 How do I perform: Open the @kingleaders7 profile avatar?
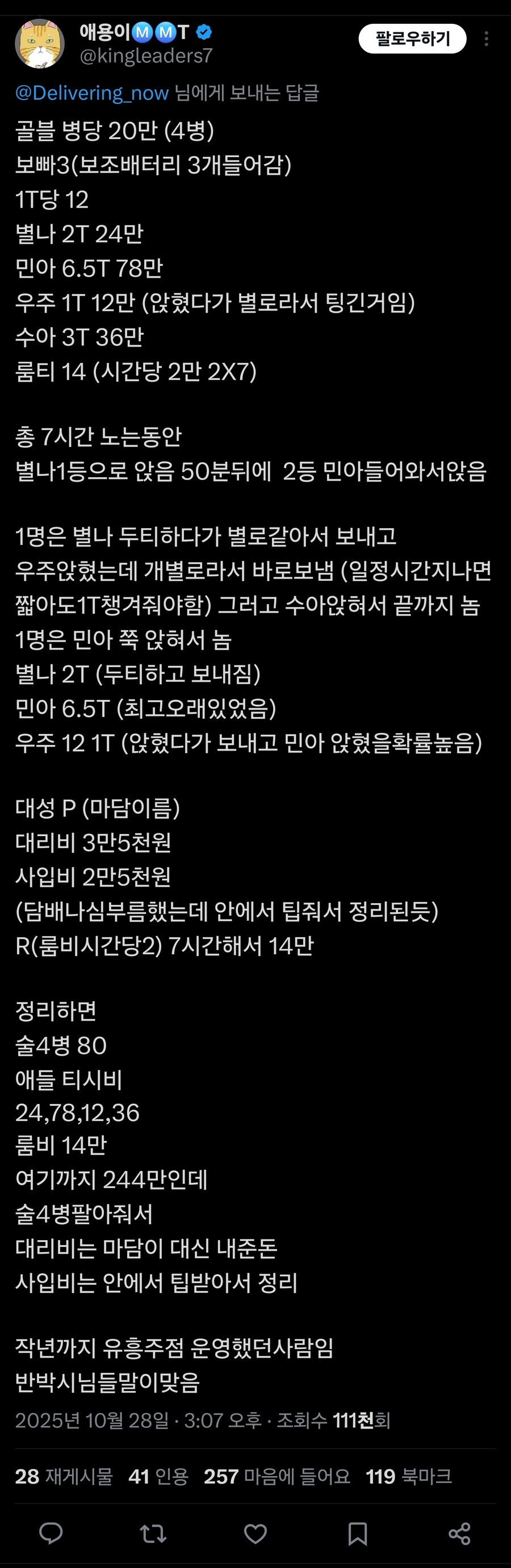(x=40, y=43)
